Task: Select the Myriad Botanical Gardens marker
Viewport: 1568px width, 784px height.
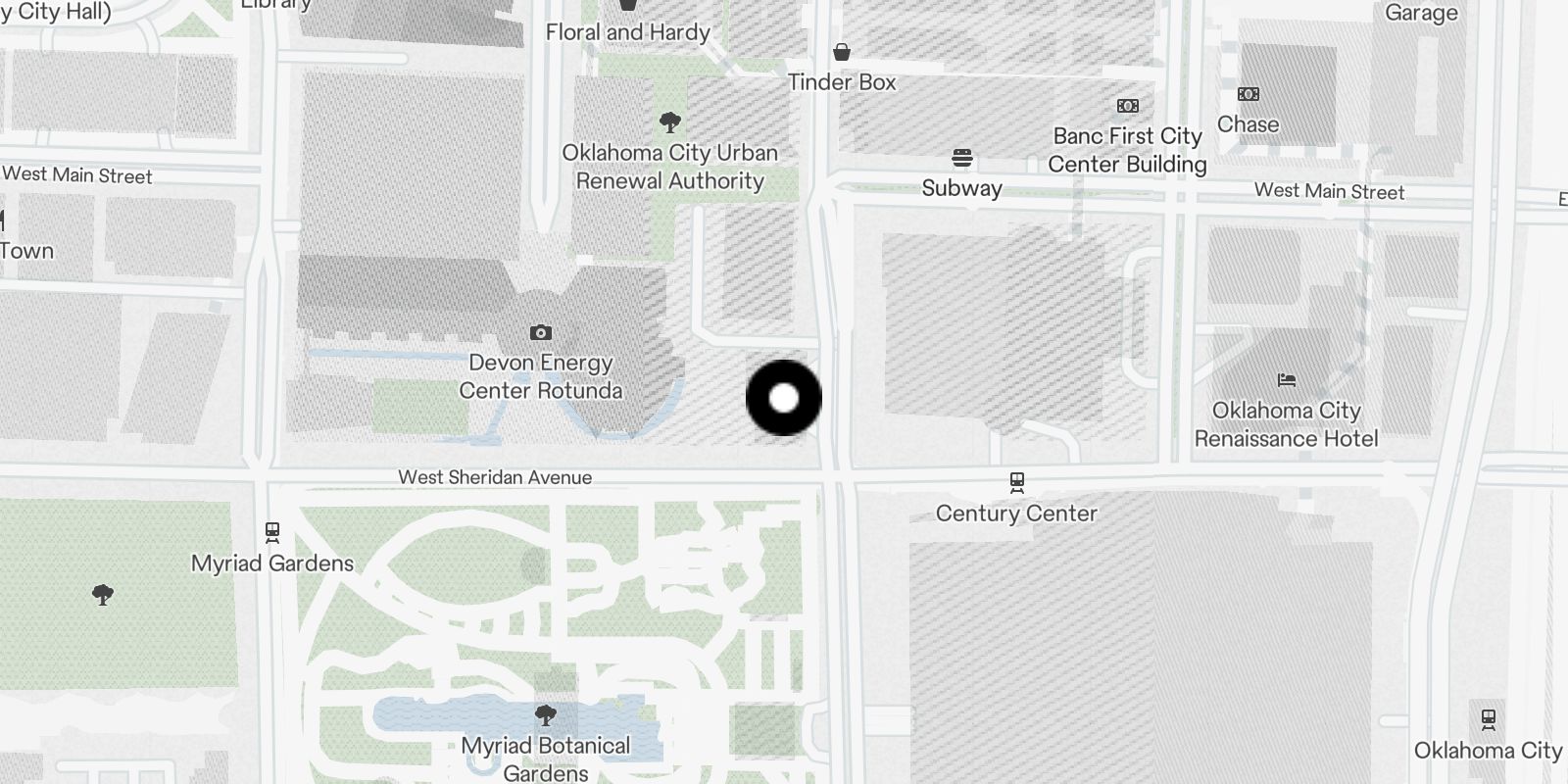Action: coord(546,715)
